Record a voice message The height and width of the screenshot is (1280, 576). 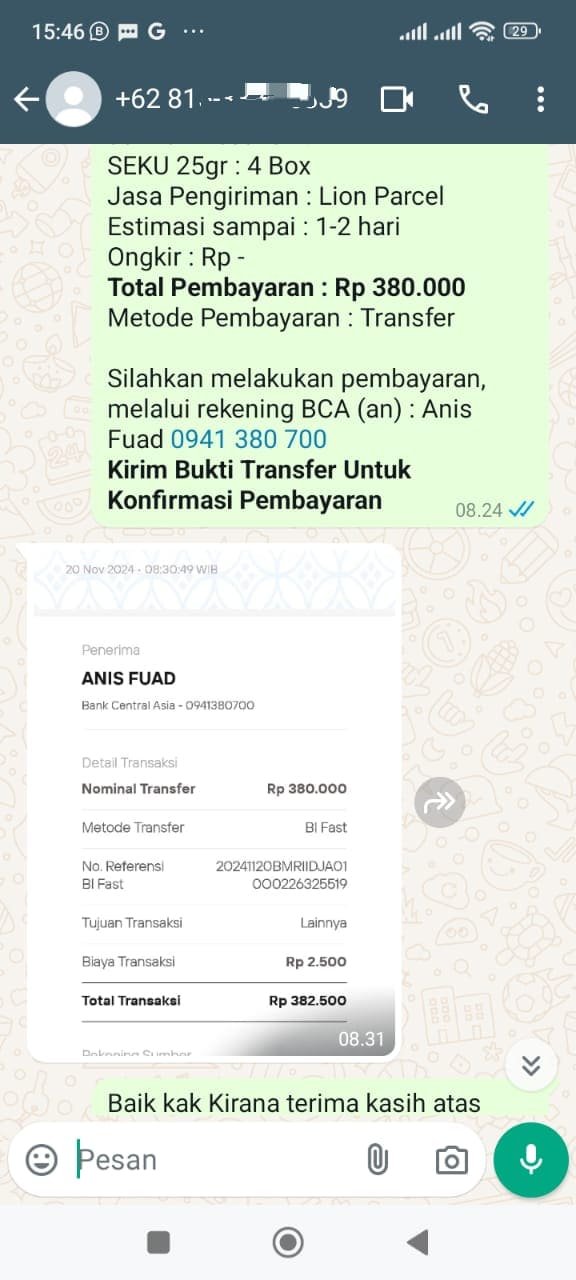[x=531, y=1160]
